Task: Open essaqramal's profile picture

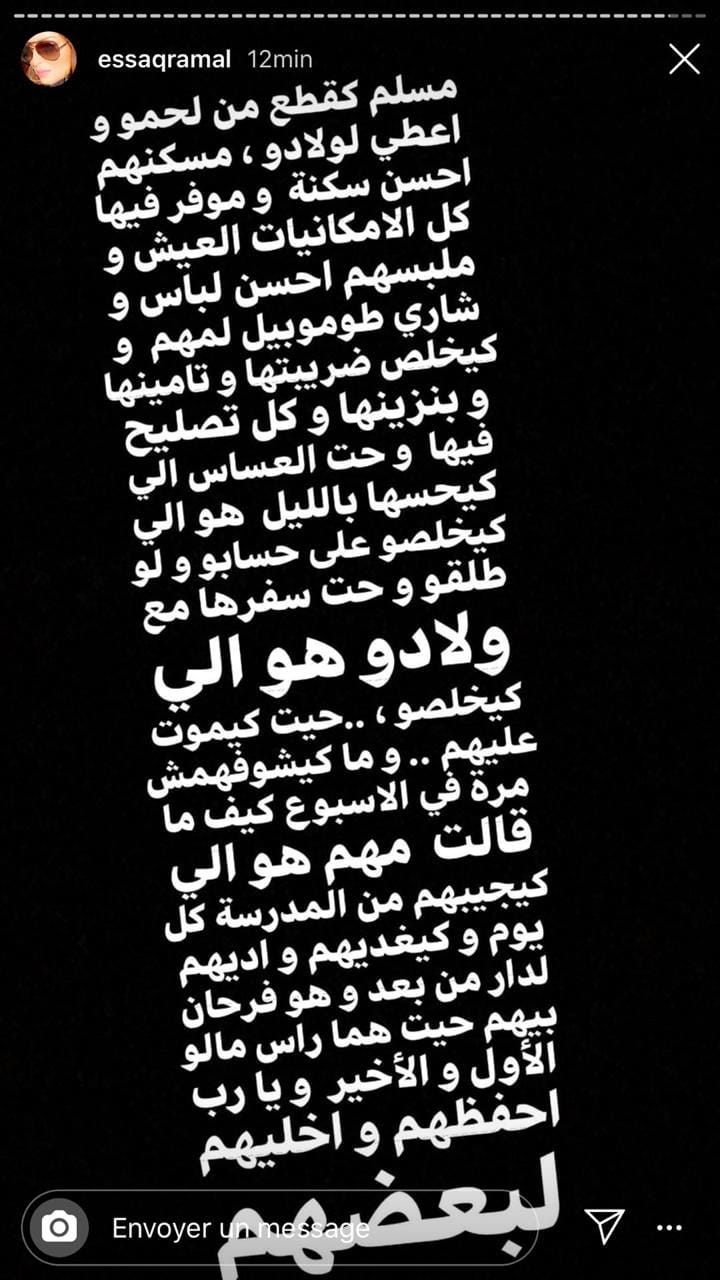Action: pos(49,59)
